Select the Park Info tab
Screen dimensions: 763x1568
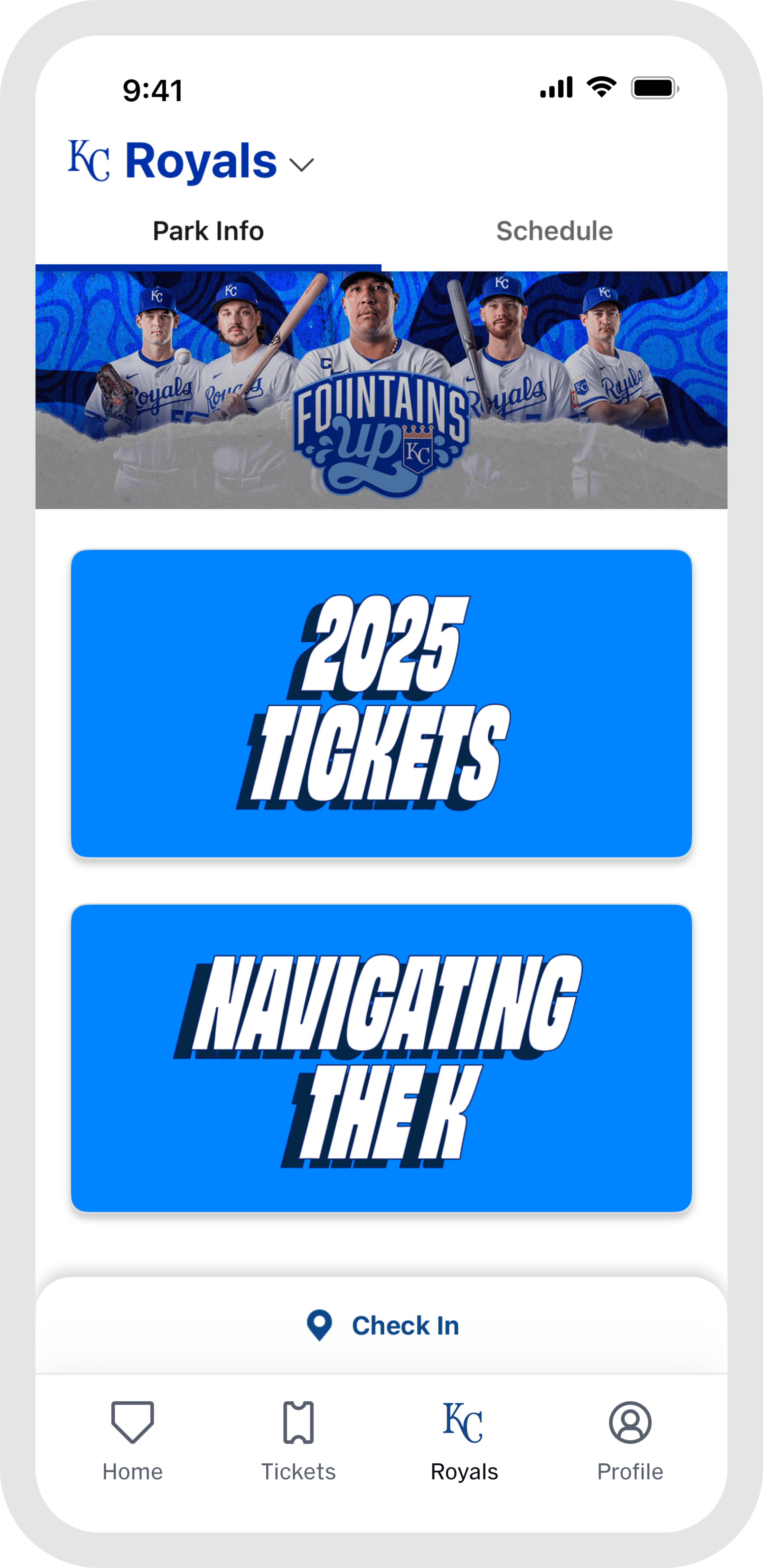point(208,231)
